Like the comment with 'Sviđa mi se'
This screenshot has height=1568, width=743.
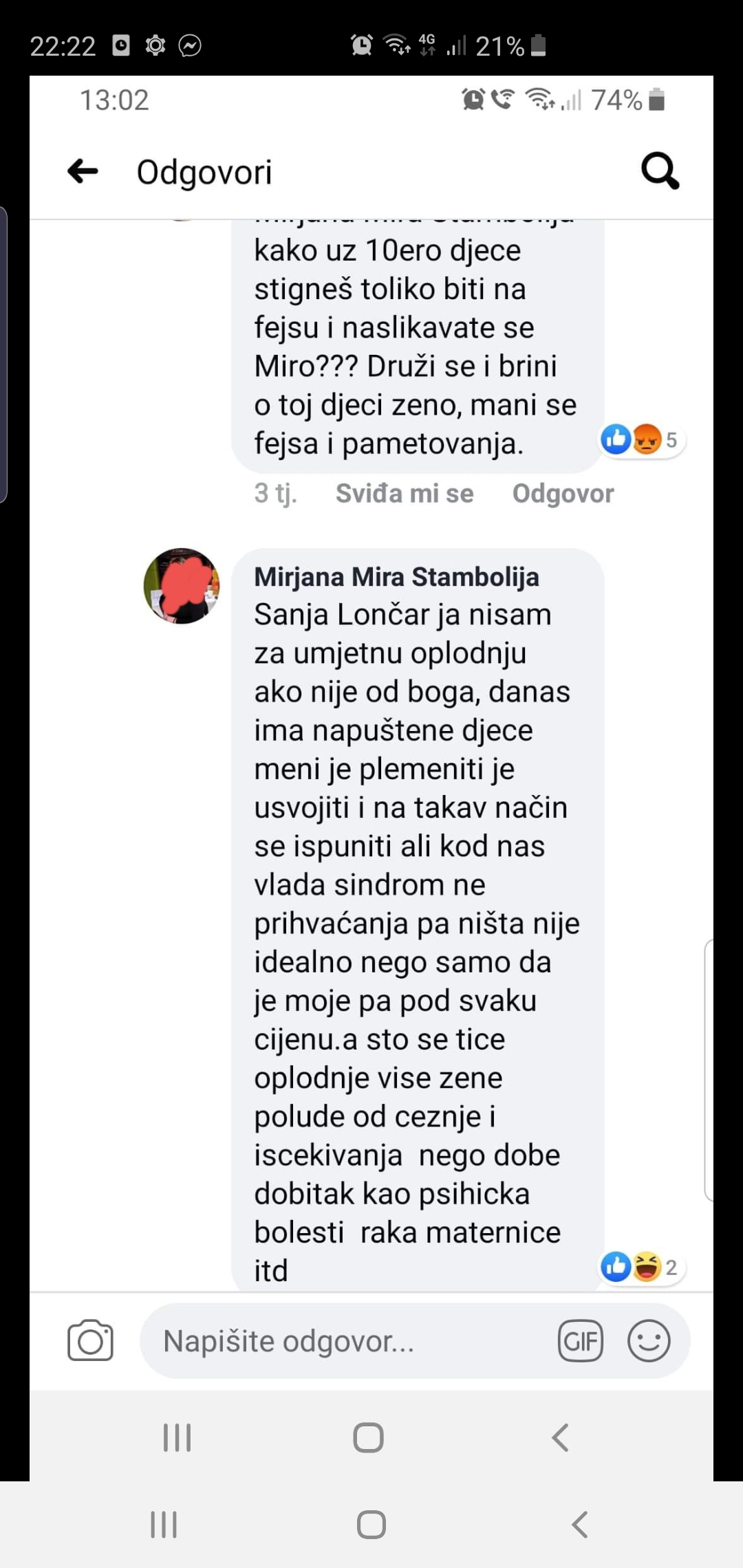(405, 494)
